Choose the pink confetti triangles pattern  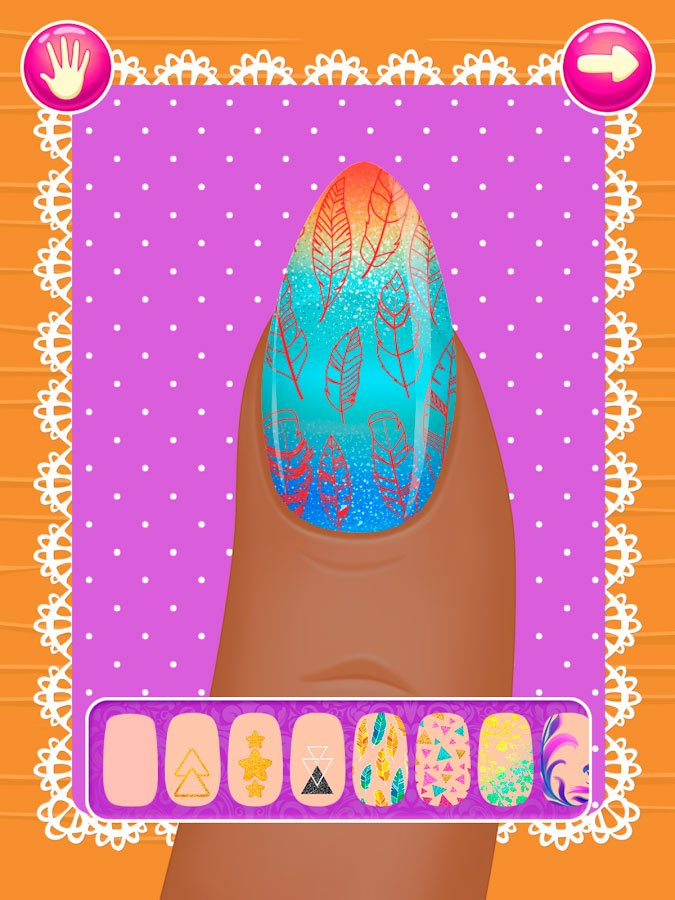coord(442,759)
